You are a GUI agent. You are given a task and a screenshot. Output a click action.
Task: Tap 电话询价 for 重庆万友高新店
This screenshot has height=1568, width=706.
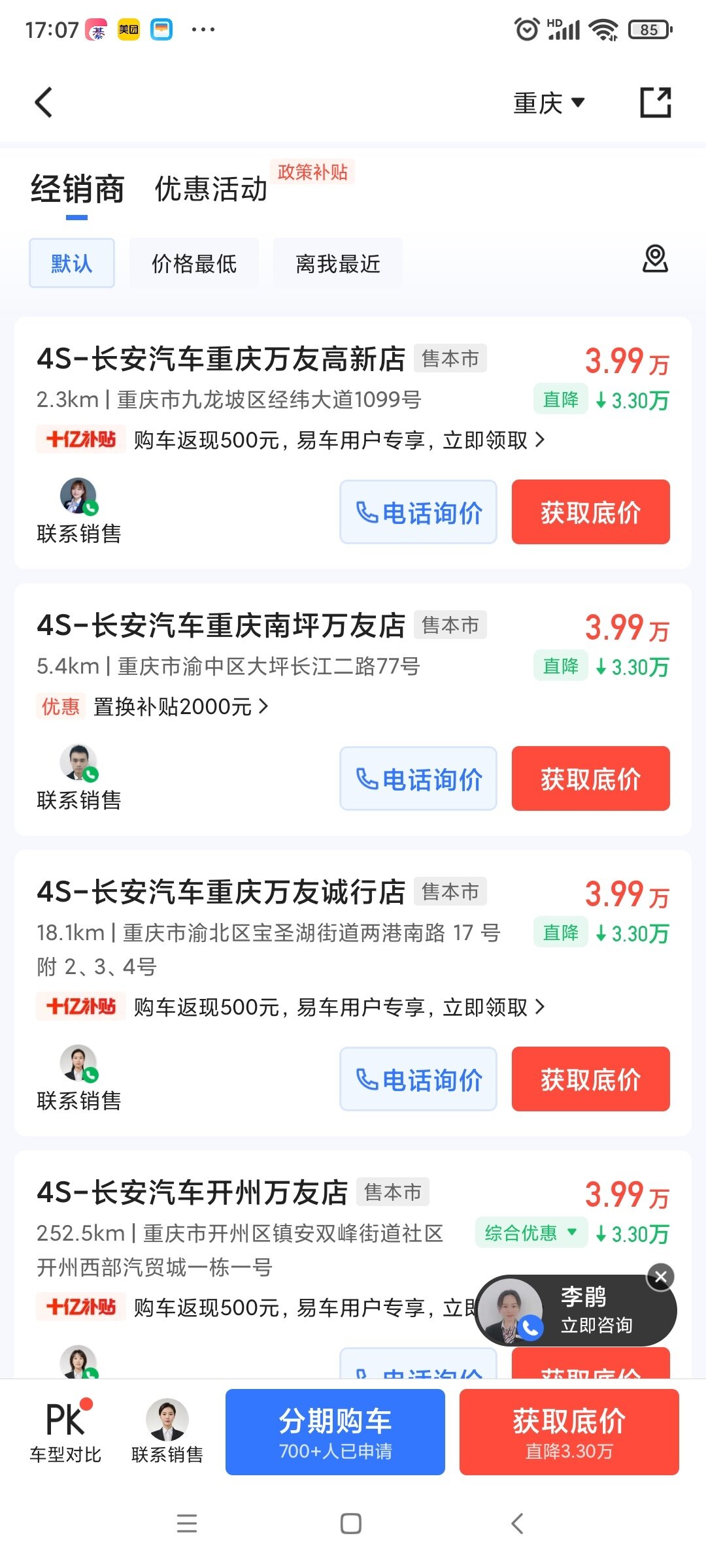(418, 512)
